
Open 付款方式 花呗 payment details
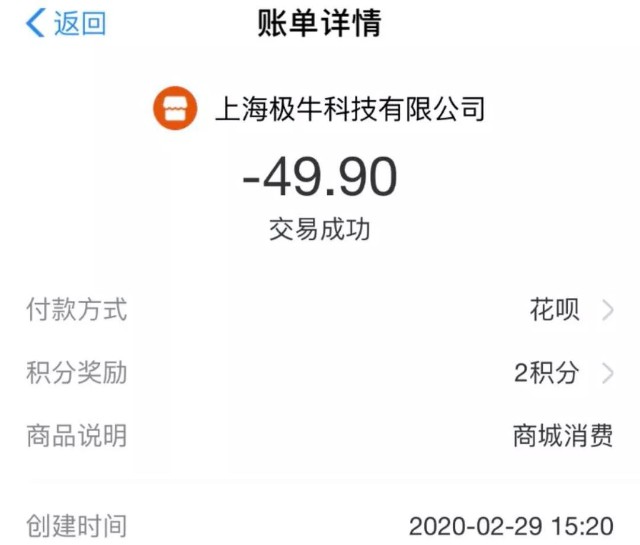pos(570,310)
